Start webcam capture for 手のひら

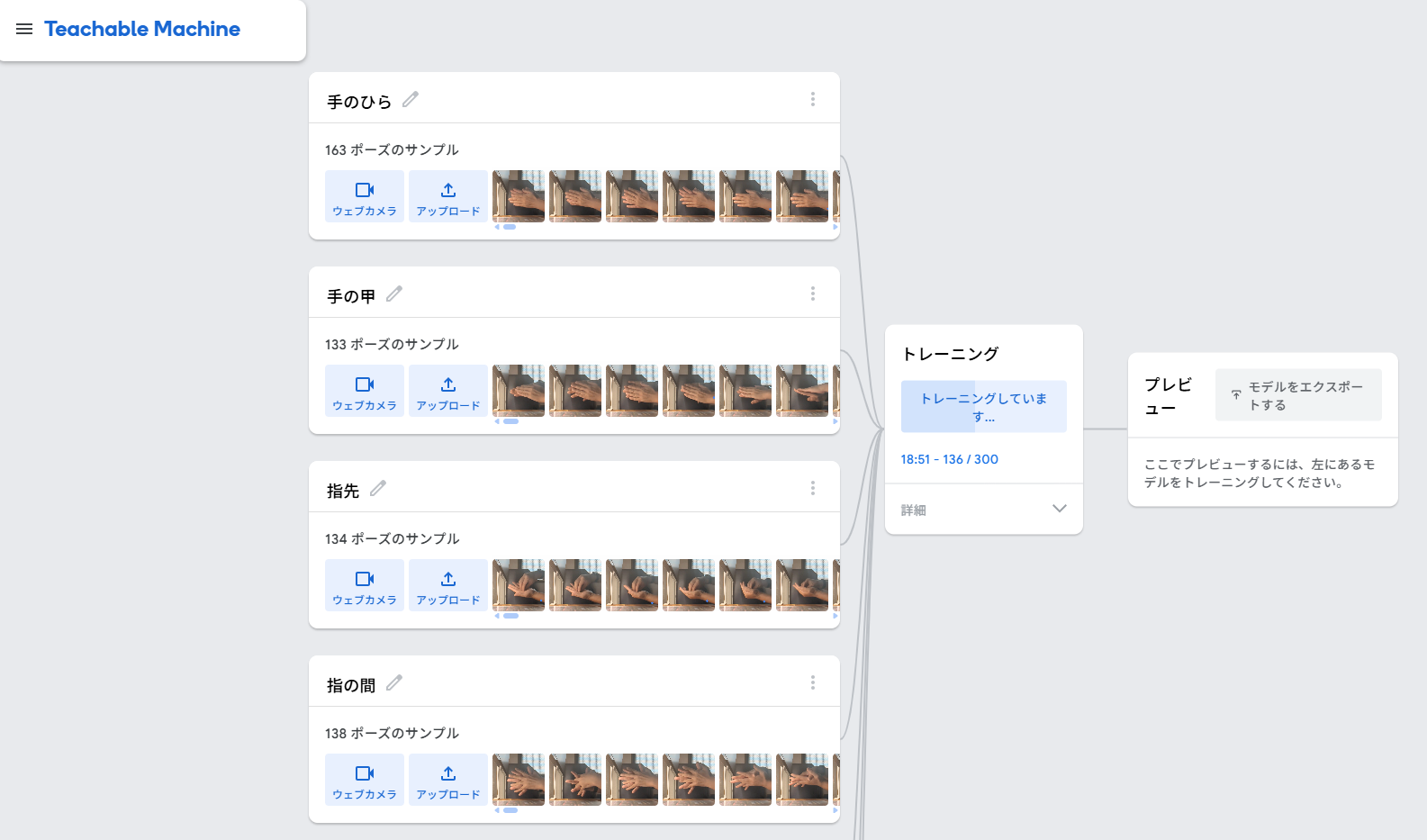[365, 196]
